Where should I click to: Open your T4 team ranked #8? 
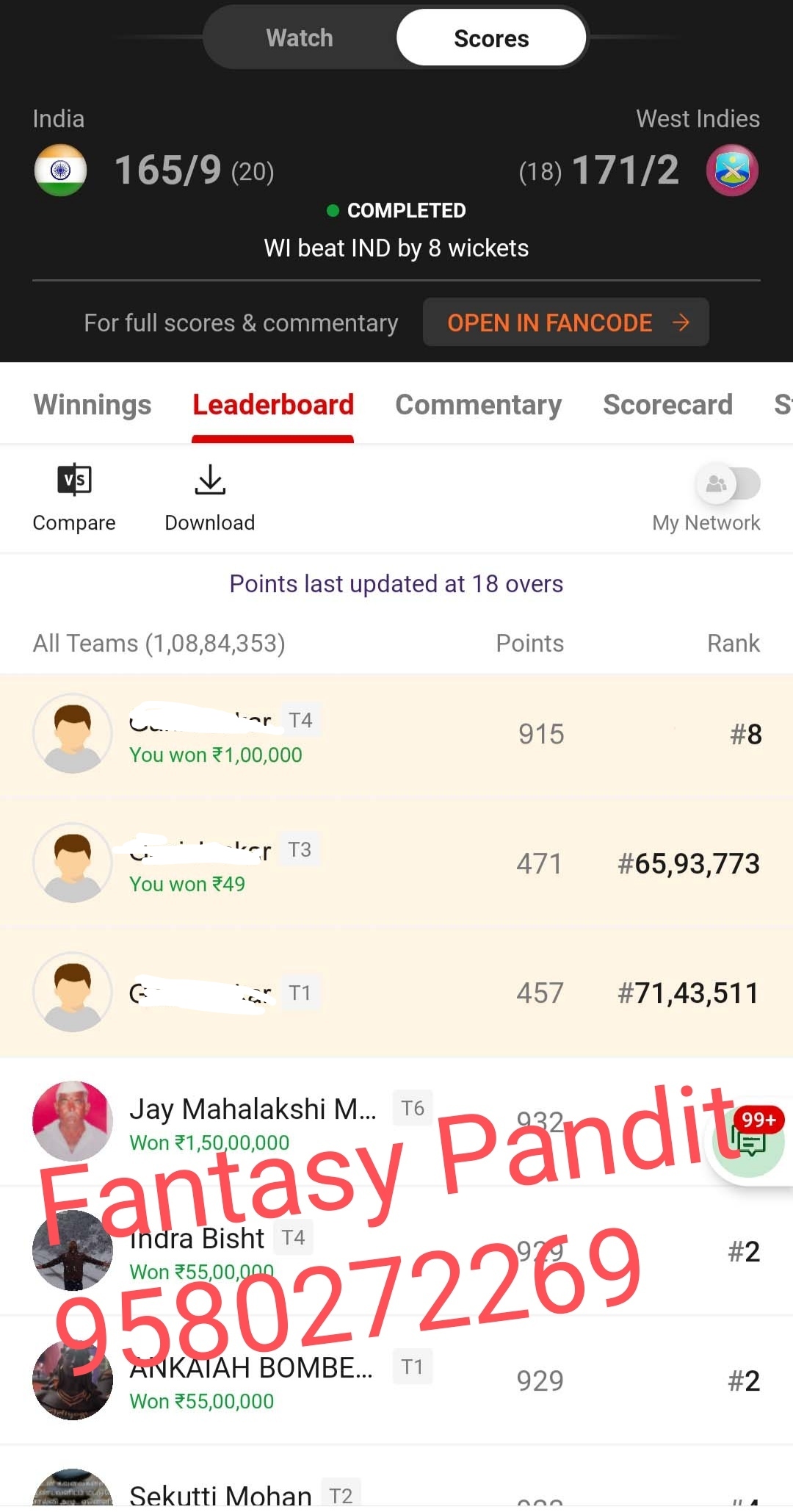pyautogui.click(x=396, y=735)
